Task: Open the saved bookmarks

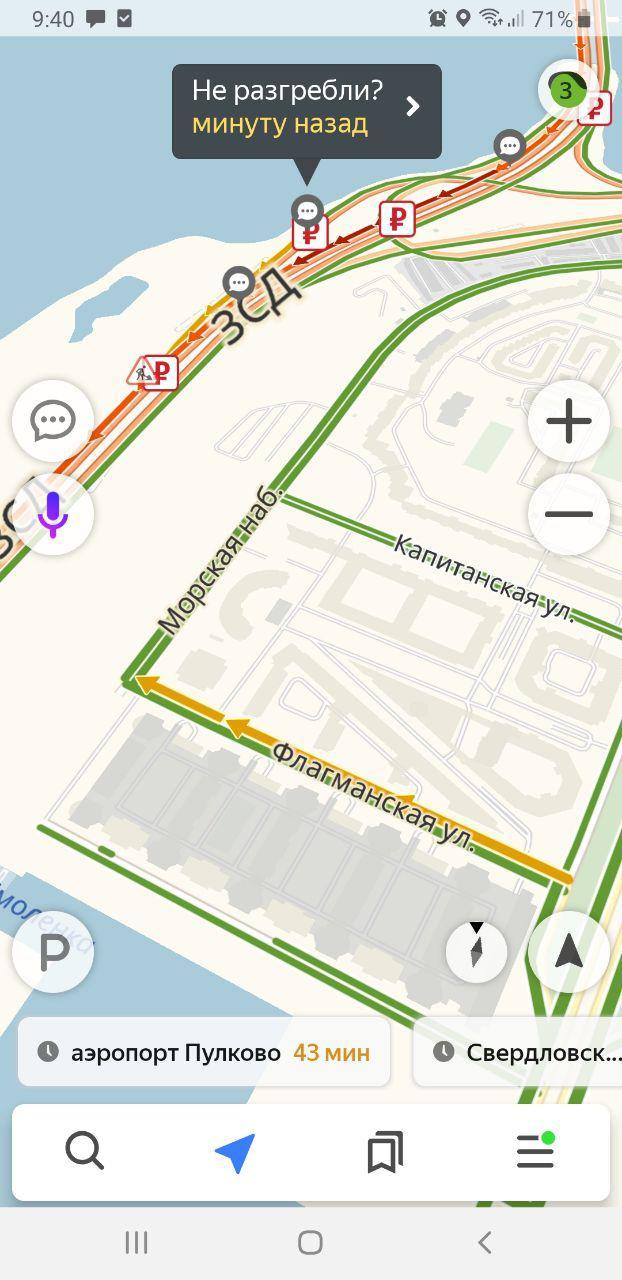Action: [x=385, y=1153]
